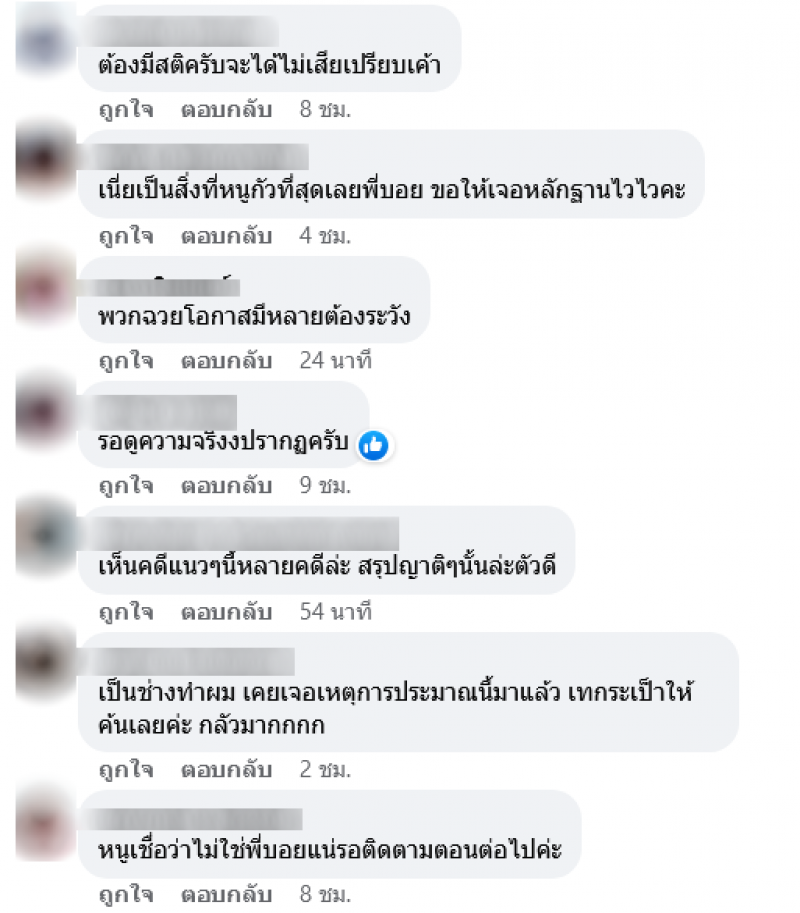Like the comment 'รอดูความจริงปรากฏครับ'
The height and width of the screenshot is (913, 800).
point(125,486)
